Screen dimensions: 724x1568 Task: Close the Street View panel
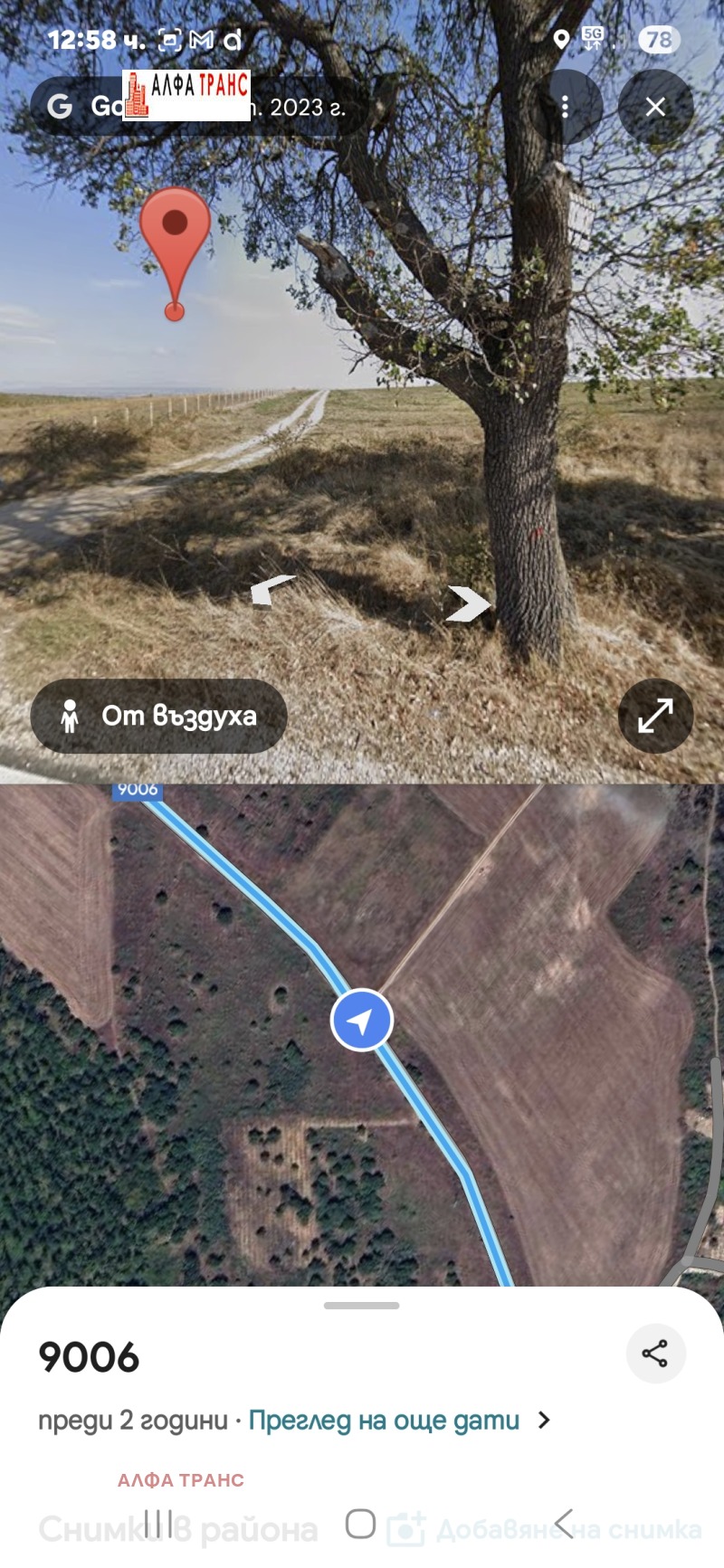tap(655, 108)
